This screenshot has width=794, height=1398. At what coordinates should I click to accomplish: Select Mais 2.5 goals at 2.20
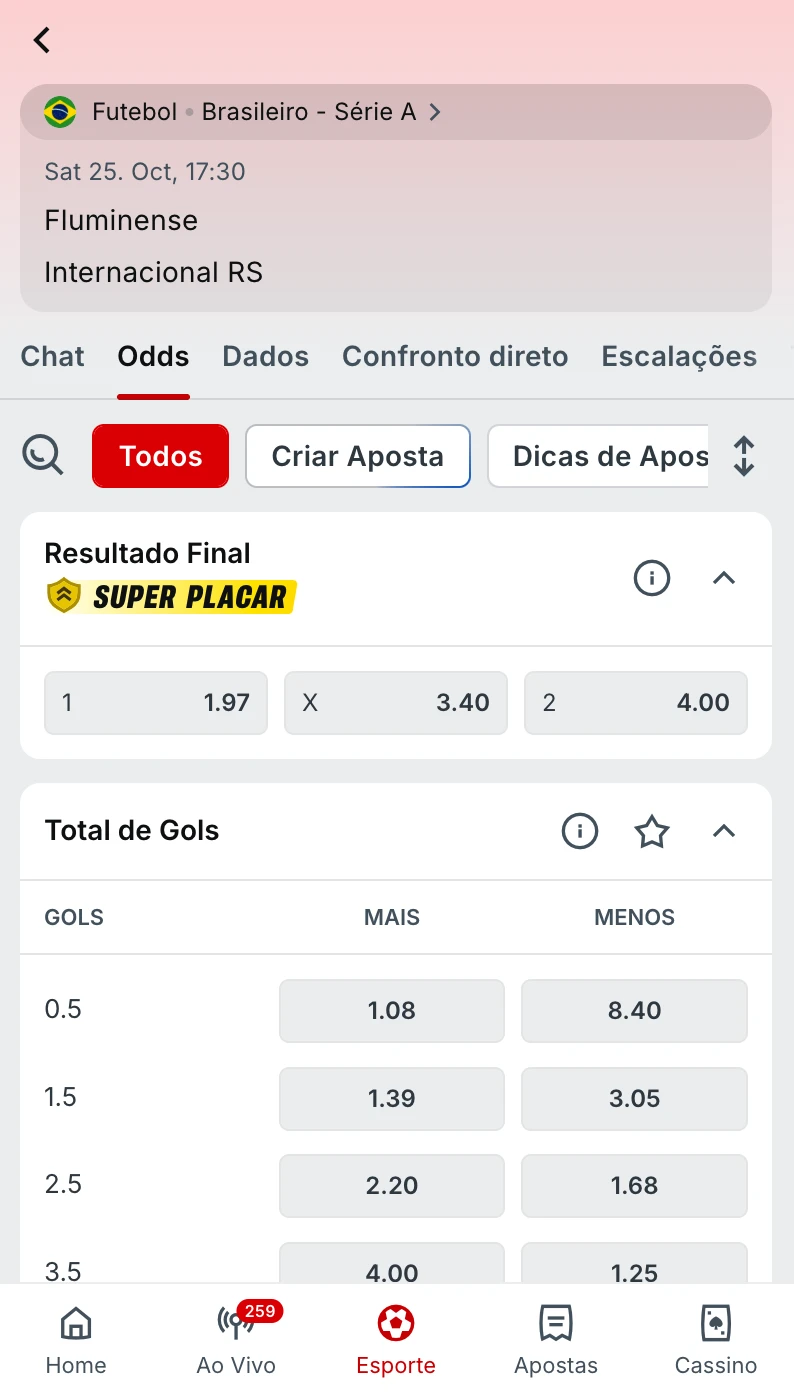click(x=392, y=1186)
